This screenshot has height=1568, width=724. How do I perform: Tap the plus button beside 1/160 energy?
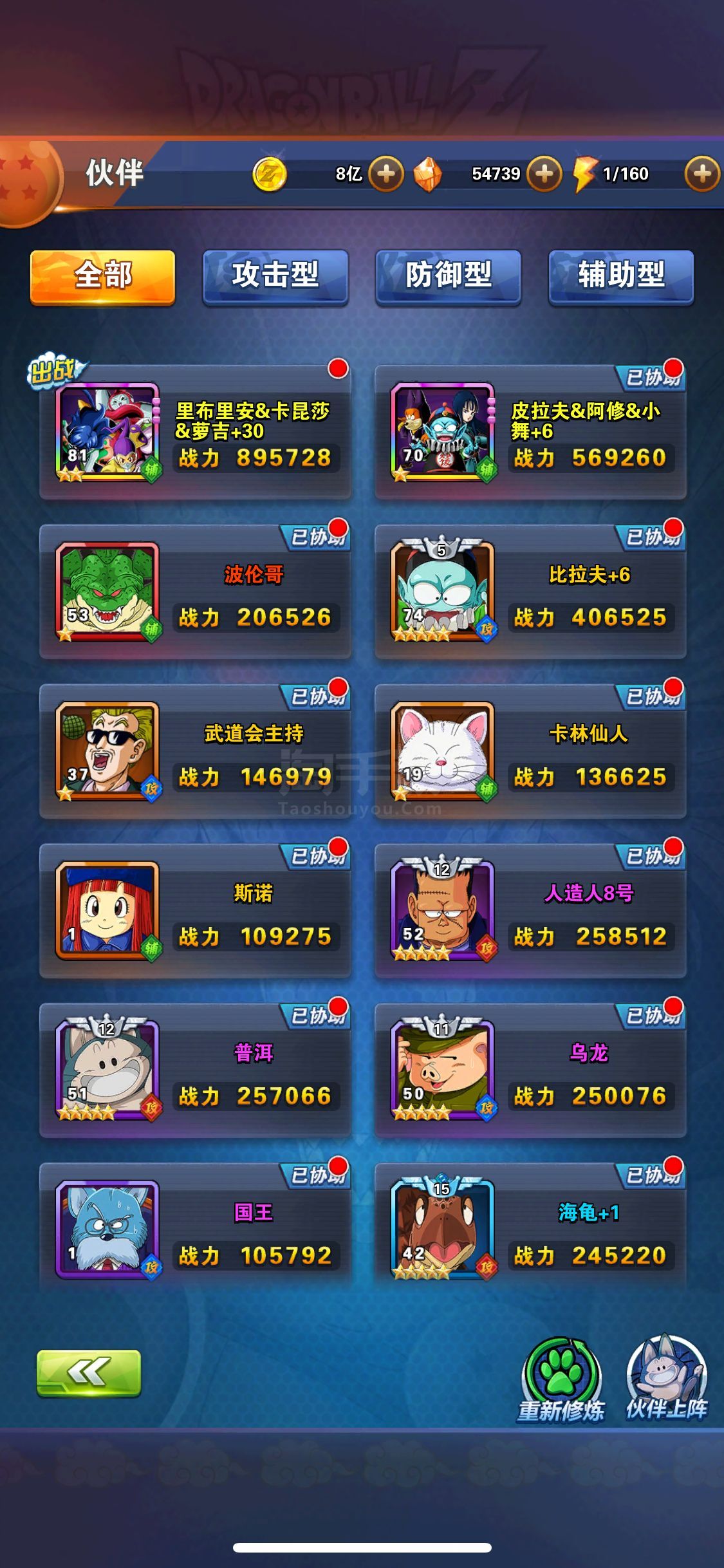pos(702,174)
